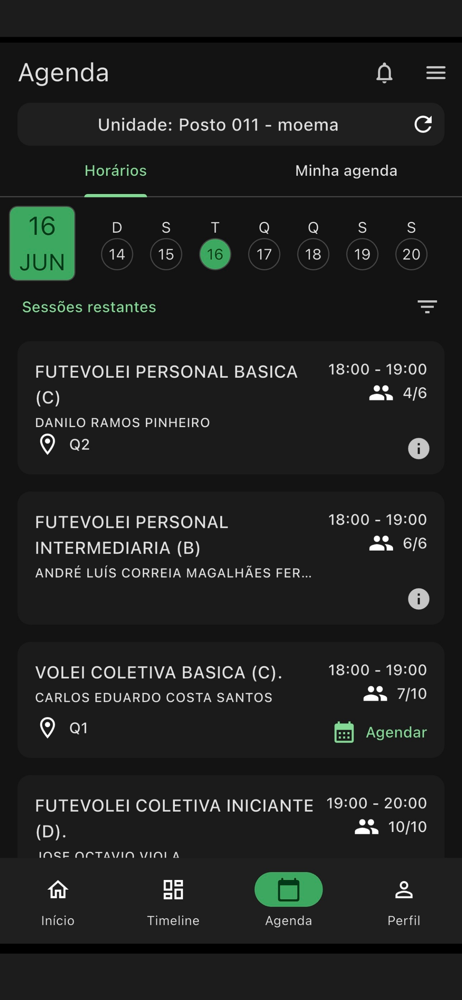Choose Monday the 15th
The height and width of the screenshot is (1000, 462).
point(166,254)
